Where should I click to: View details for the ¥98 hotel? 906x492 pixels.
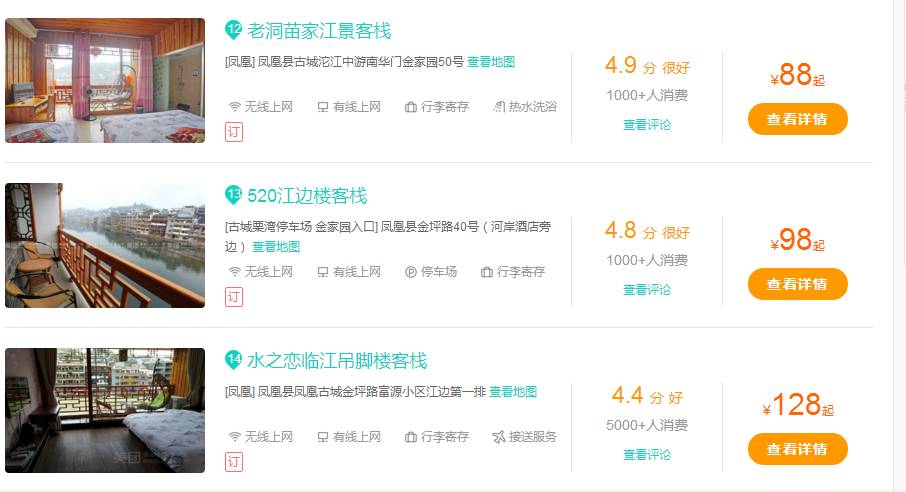[x=797, y=284]
